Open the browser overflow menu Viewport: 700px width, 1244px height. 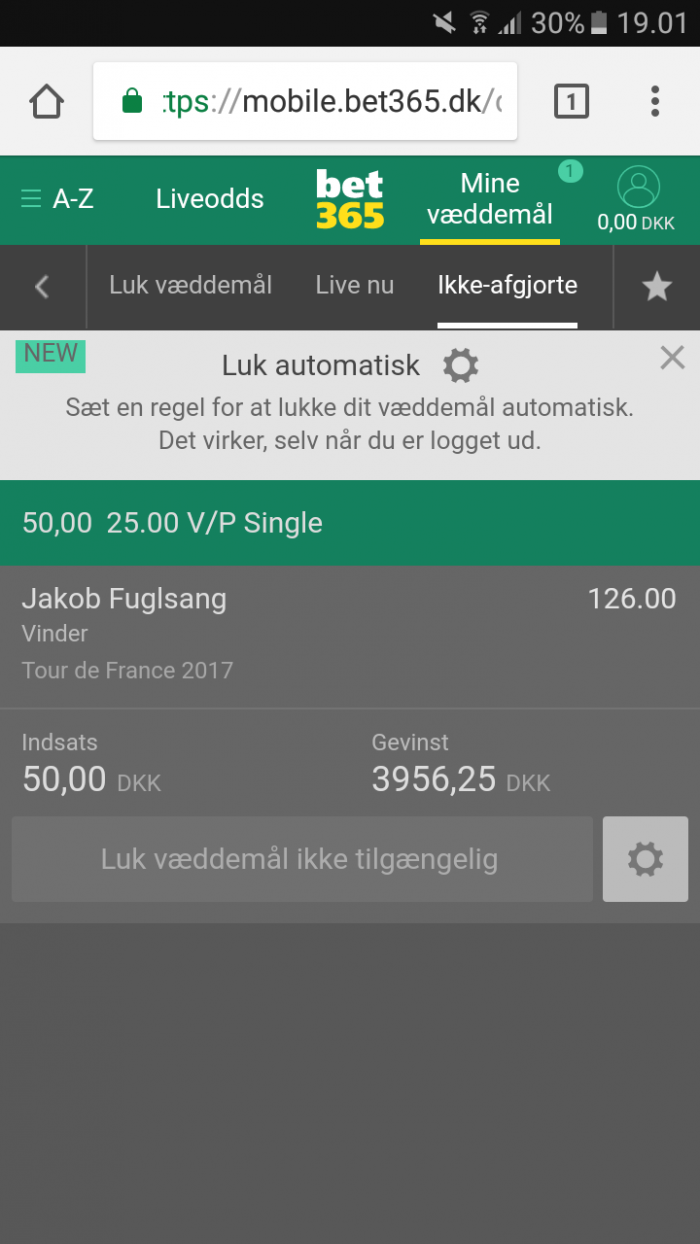pos(655,101)
